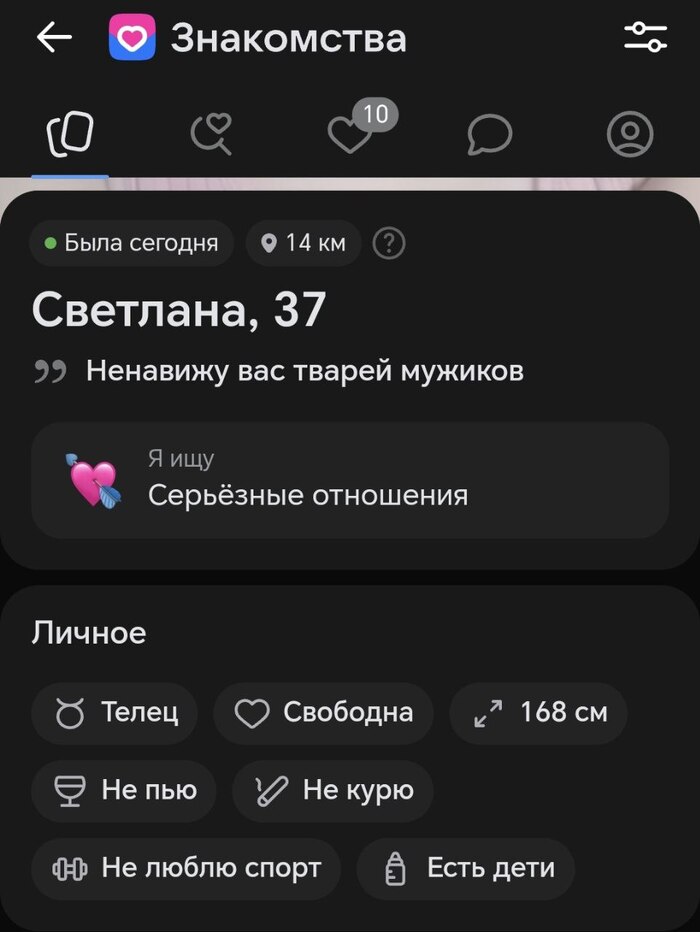This screenshot has width=700, height=932.
Task: Switch to the chats tab
Action: click(490, 134)
